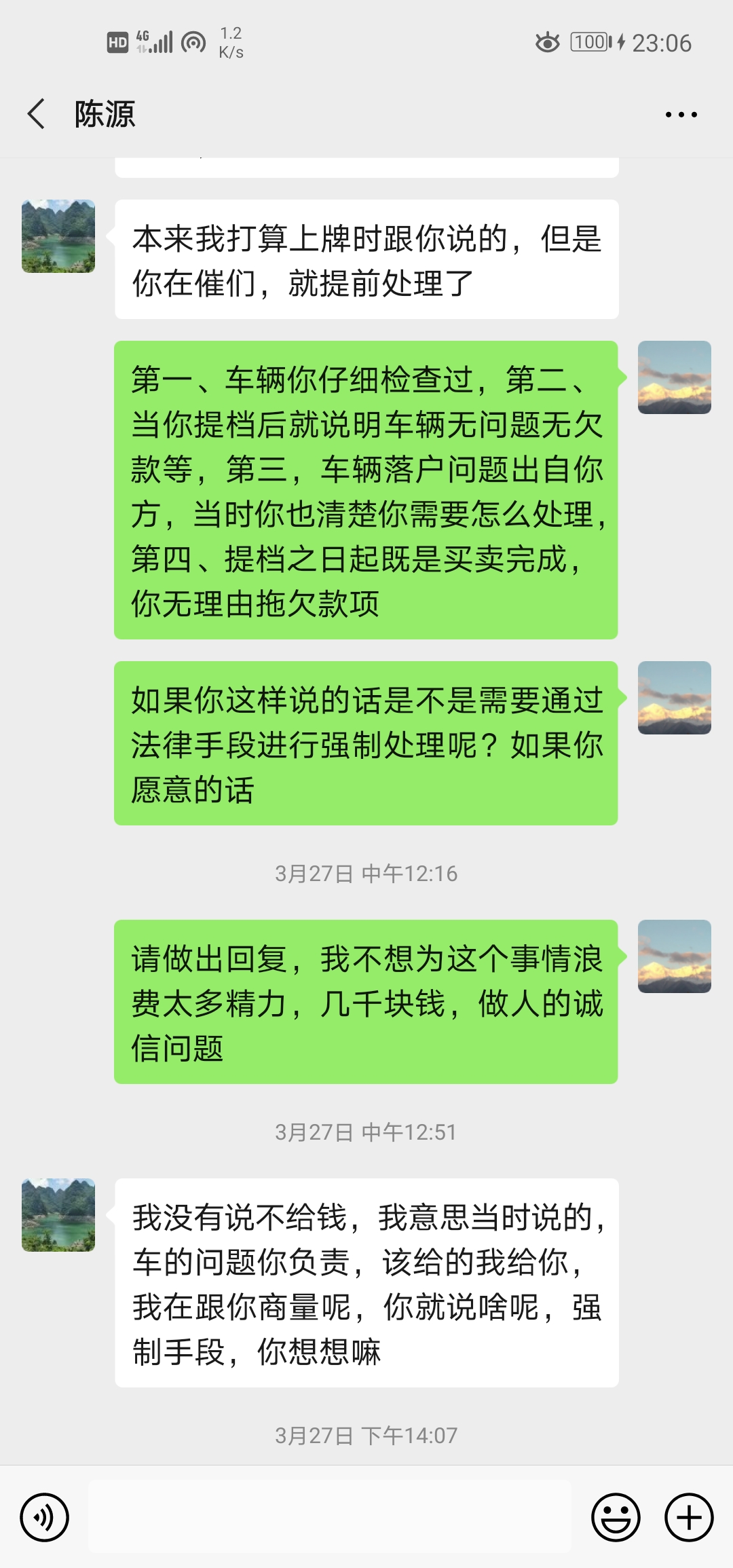Open the plus attachments menu
Image resolution: width=733 pixels, height=1568 pixels.
point(689,1517)
